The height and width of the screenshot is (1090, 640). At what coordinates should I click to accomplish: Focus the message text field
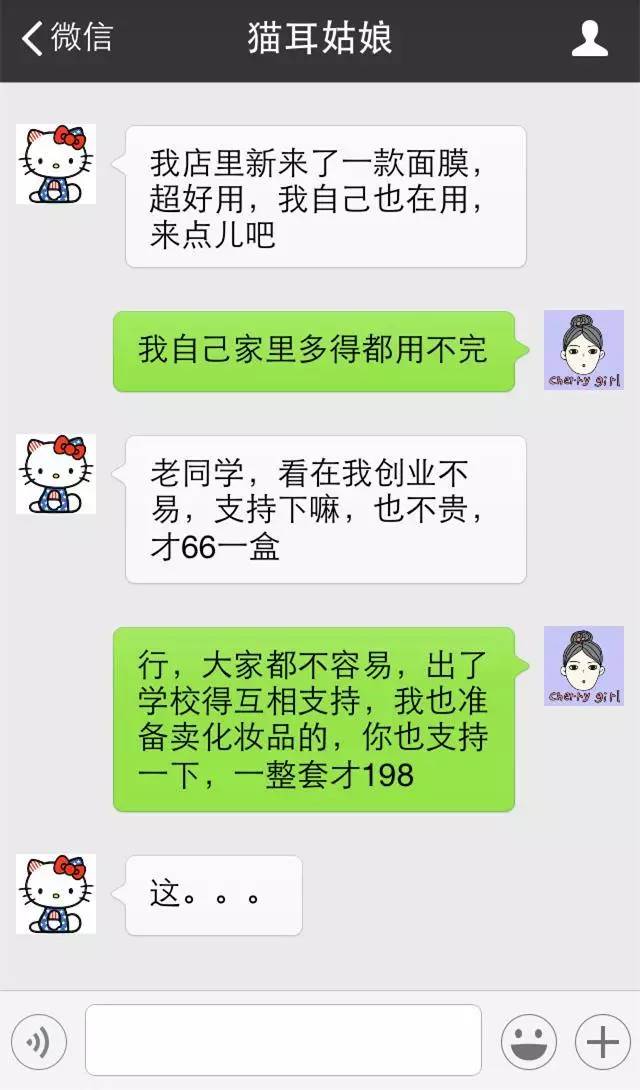(x=283, y=1040)
